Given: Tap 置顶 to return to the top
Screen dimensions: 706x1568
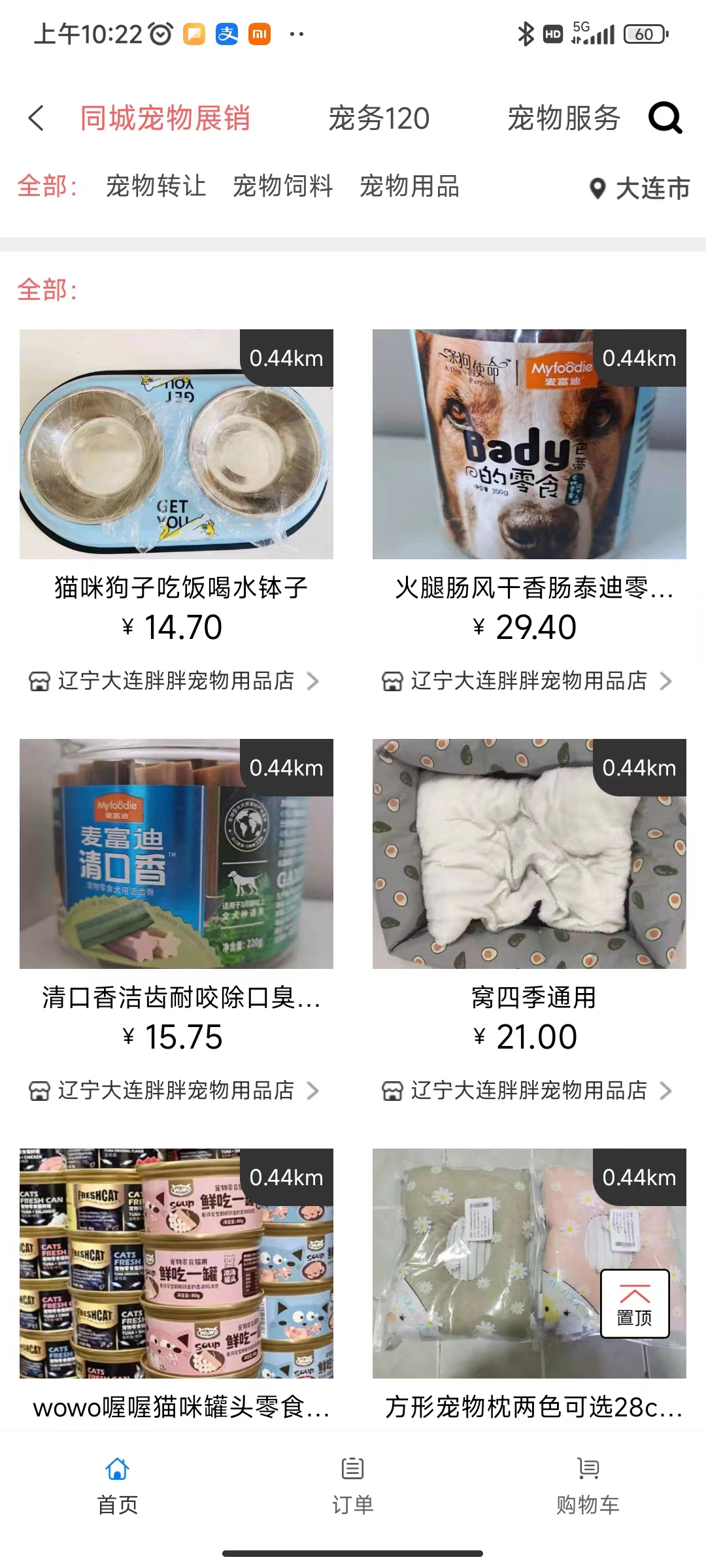Looking at the screenshot, I should pos(634,1304).
